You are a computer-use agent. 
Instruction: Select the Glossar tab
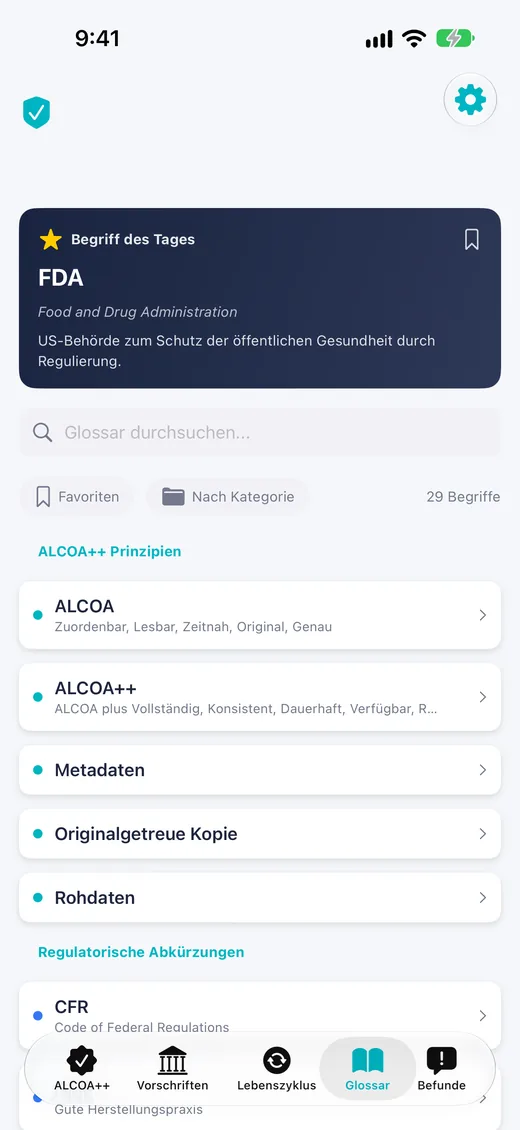(367, 1069)
